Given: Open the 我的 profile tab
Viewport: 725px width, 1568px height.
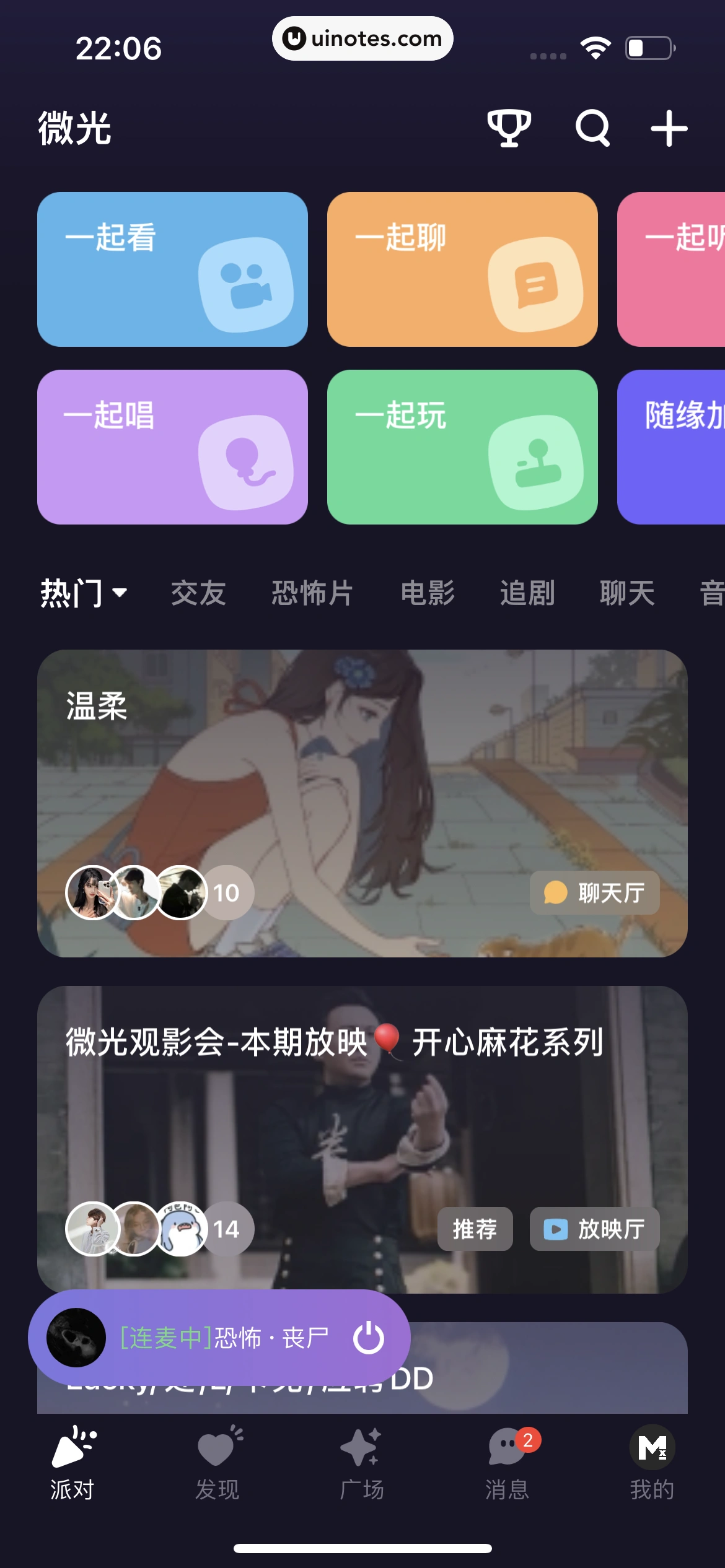Looking at the screenshot, I should click(652, 1461).
